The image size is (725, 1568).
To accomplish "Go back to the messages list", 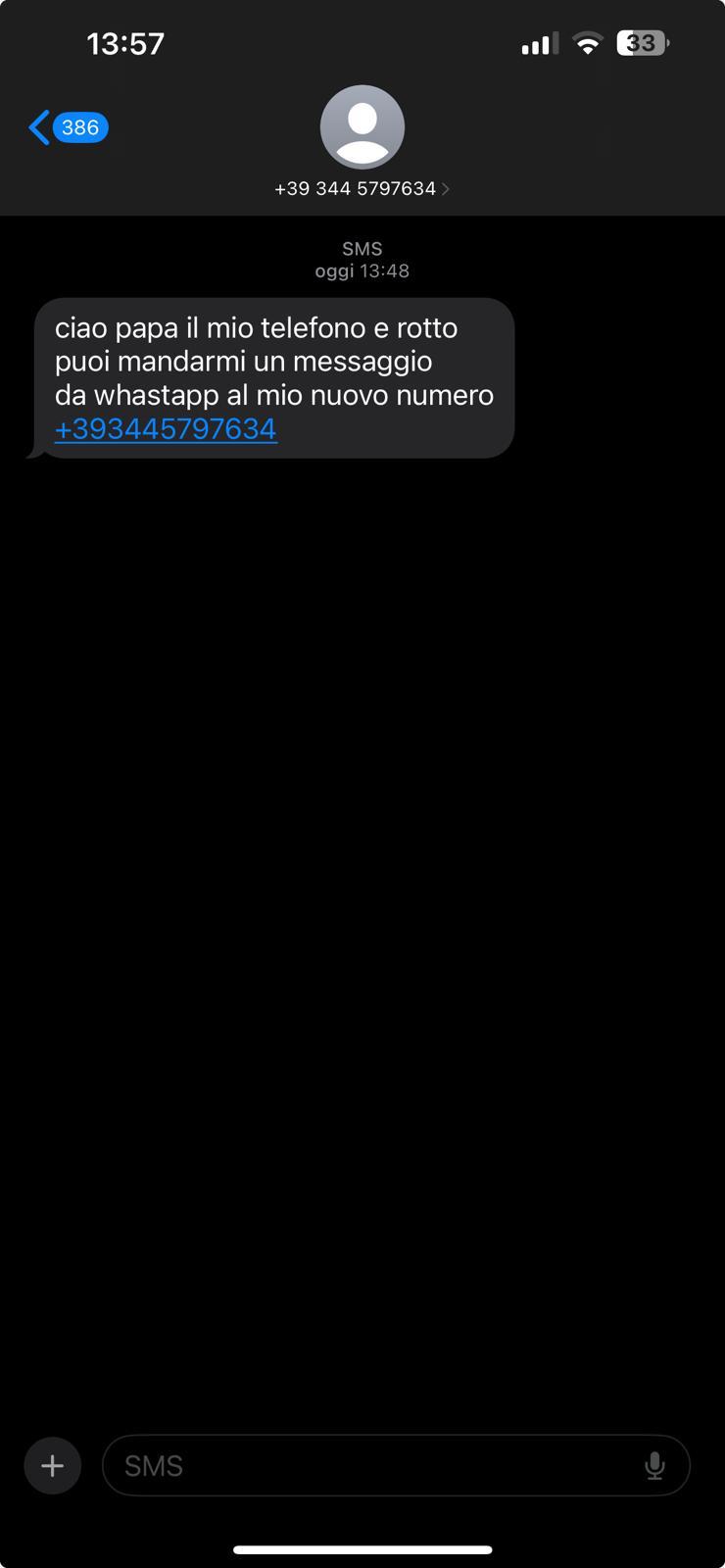I will [x=66, y=127].
